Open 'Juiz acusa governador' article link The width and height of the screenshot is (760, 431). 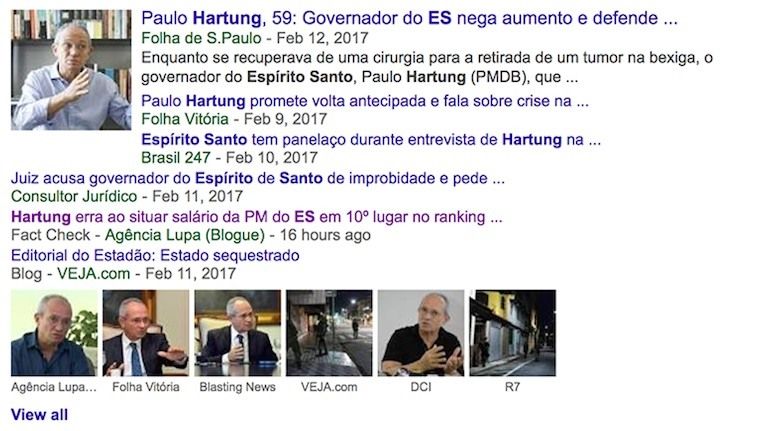click(257, 178)
